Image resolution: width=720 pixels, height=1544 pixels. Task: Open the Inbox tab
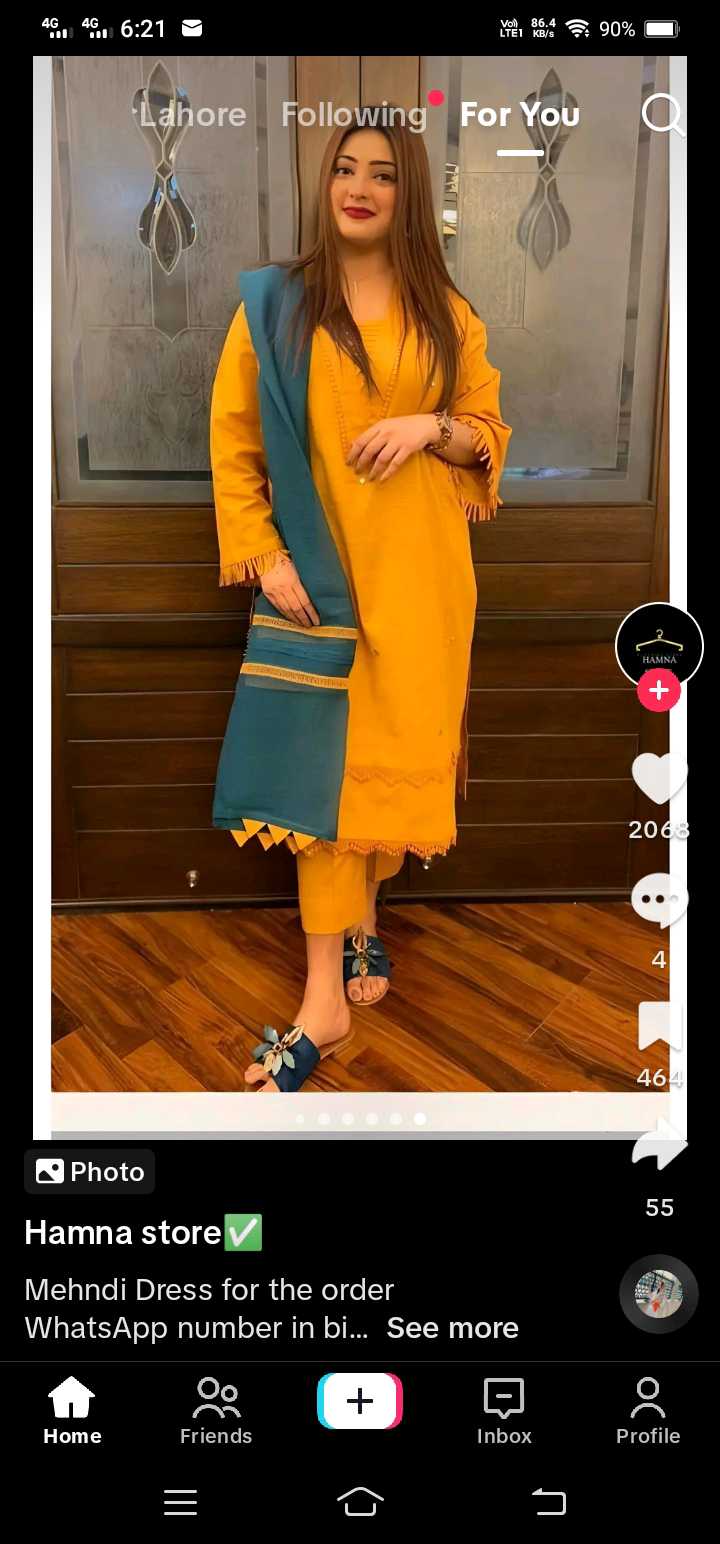pos(504,1411)
